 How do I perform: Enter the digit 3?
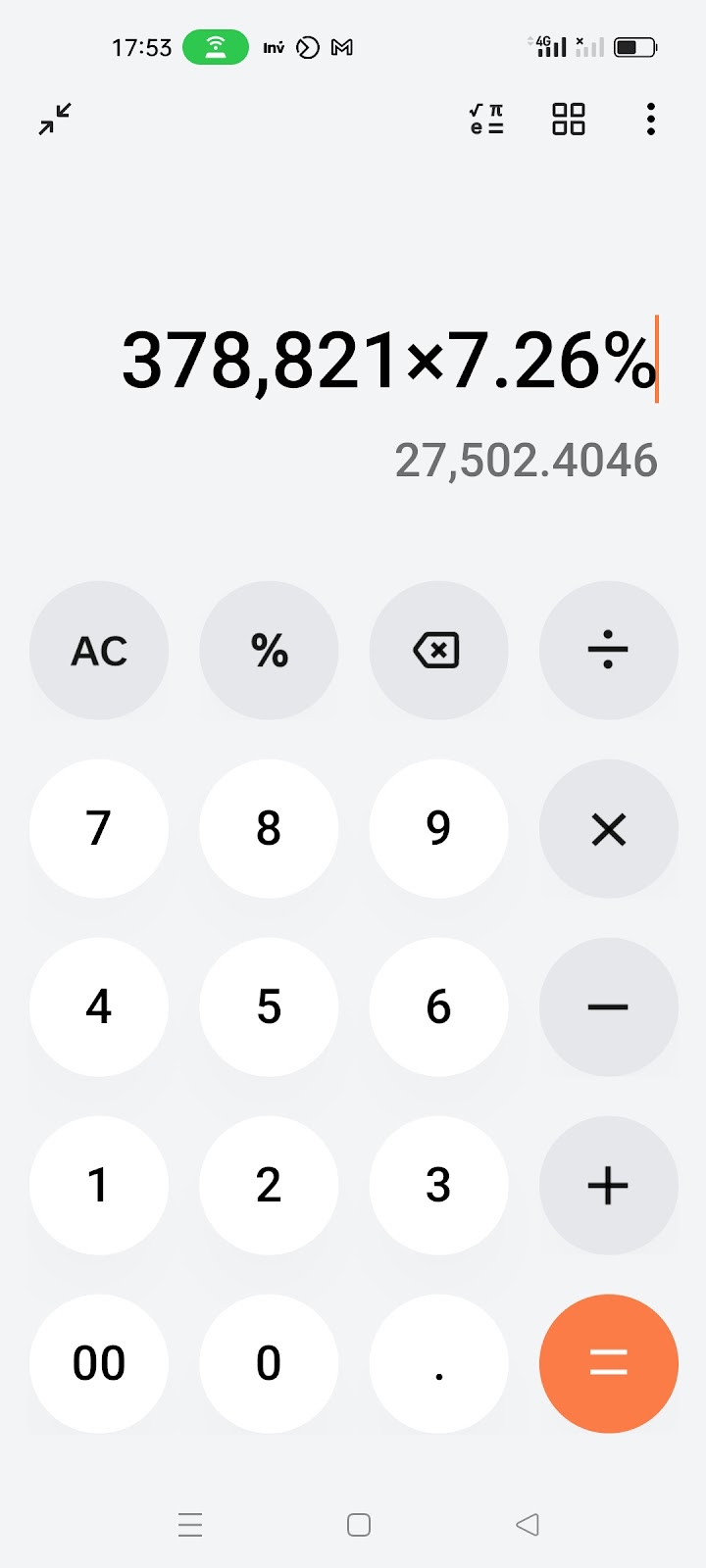[438, 1186]
